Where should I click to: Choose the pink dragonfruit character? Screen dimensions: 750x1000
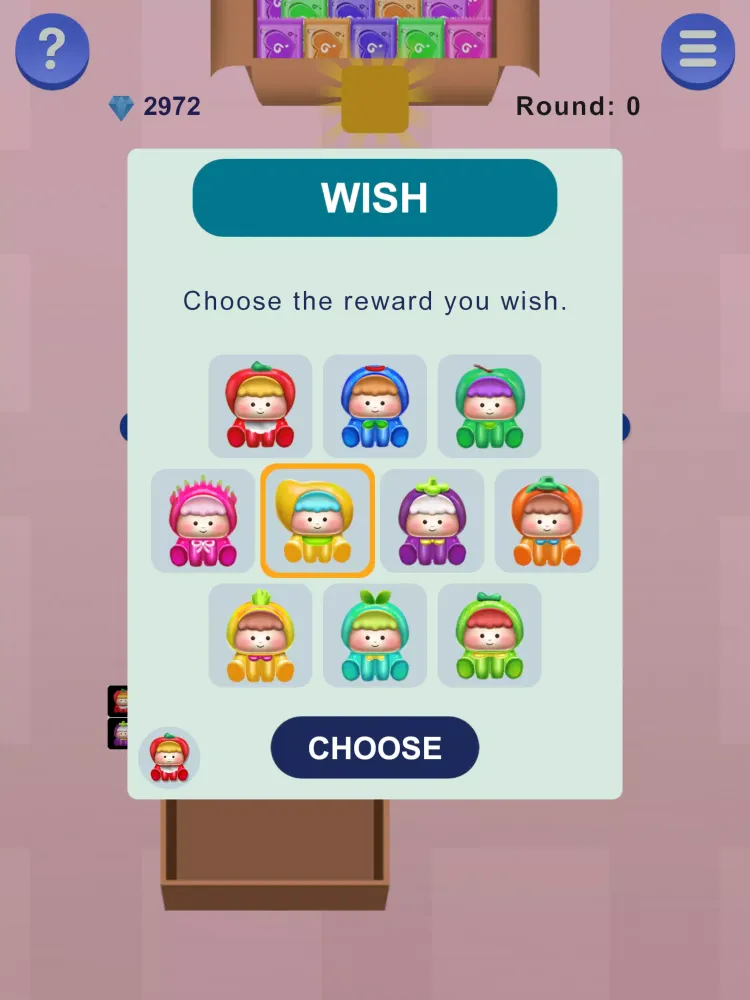coord(203,521)
